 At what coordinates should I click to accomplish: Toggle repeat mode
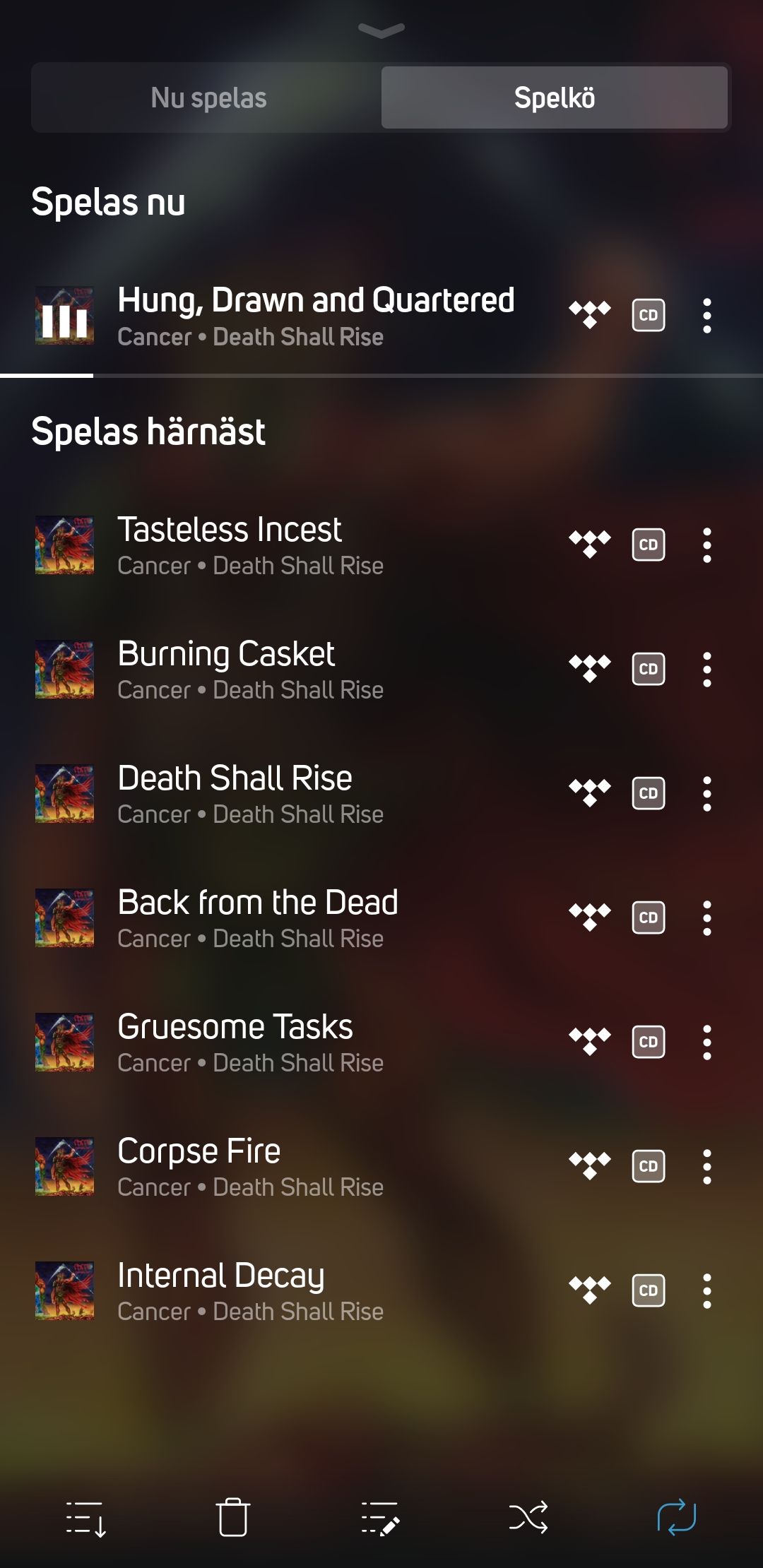676,1517
